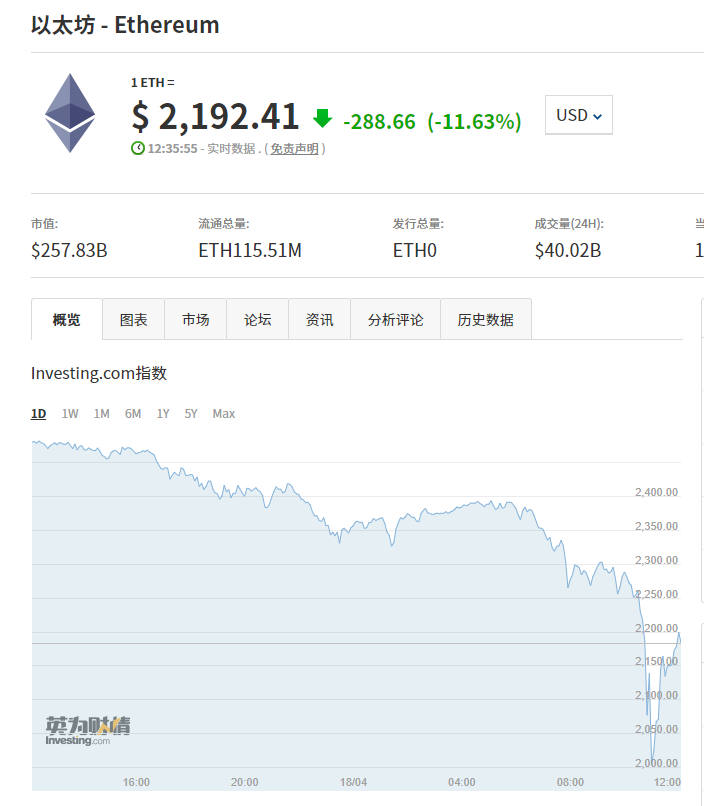View the 历史数据 tab
Viewport: 704px width, 806px height.
pos(486,320)
